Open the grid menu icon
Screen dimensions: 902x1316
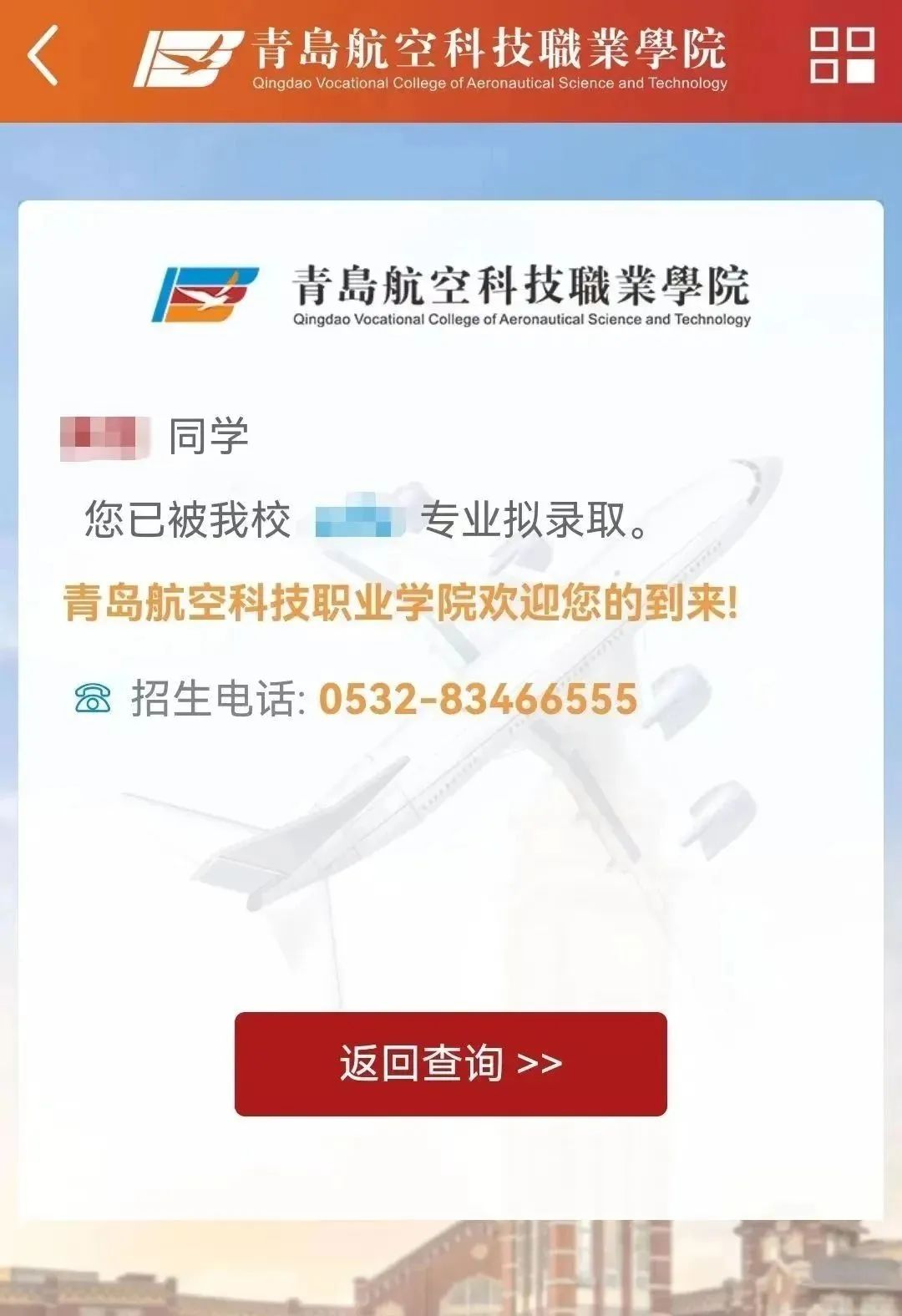click(x=842, y=56)
